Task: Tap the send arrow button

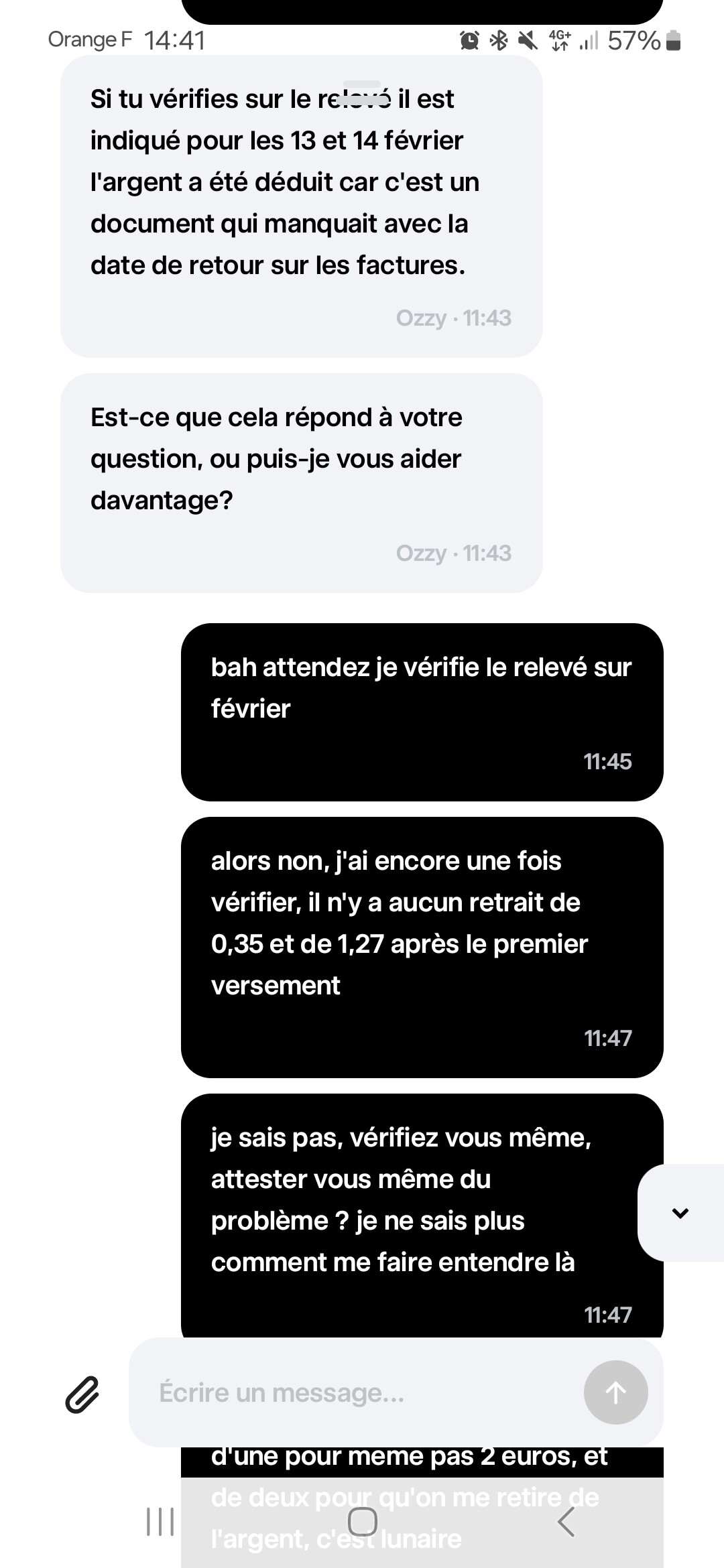Action: [x=615, y=1392]
